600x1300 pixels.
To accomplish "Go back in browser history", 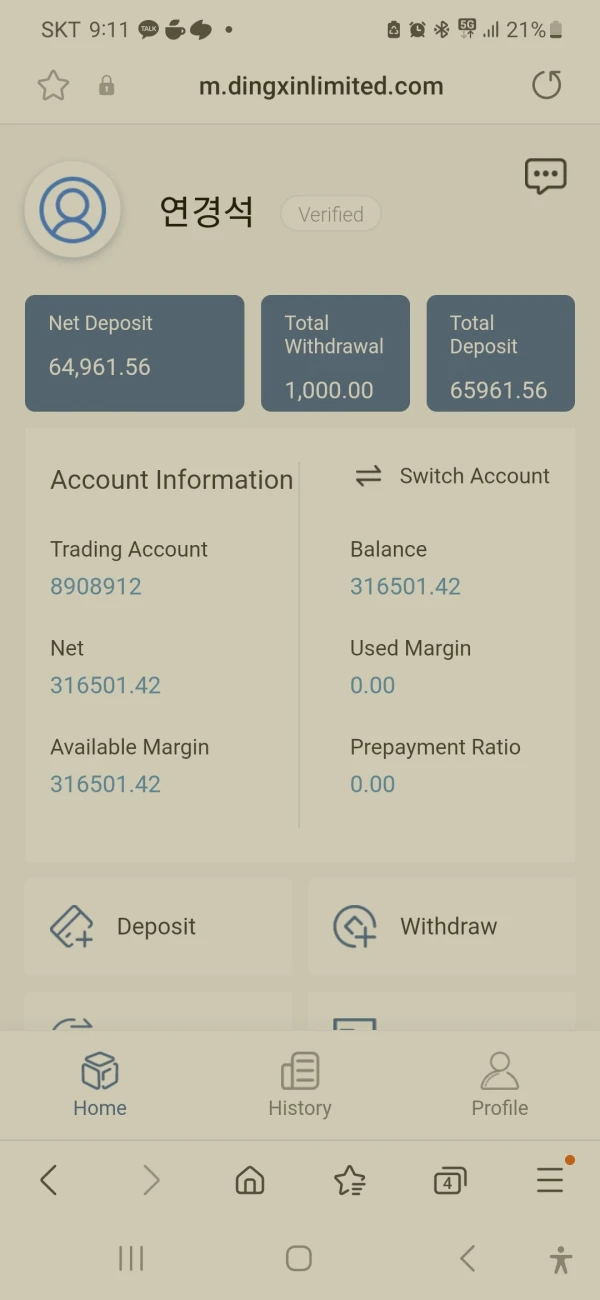I will point(48,1181).
